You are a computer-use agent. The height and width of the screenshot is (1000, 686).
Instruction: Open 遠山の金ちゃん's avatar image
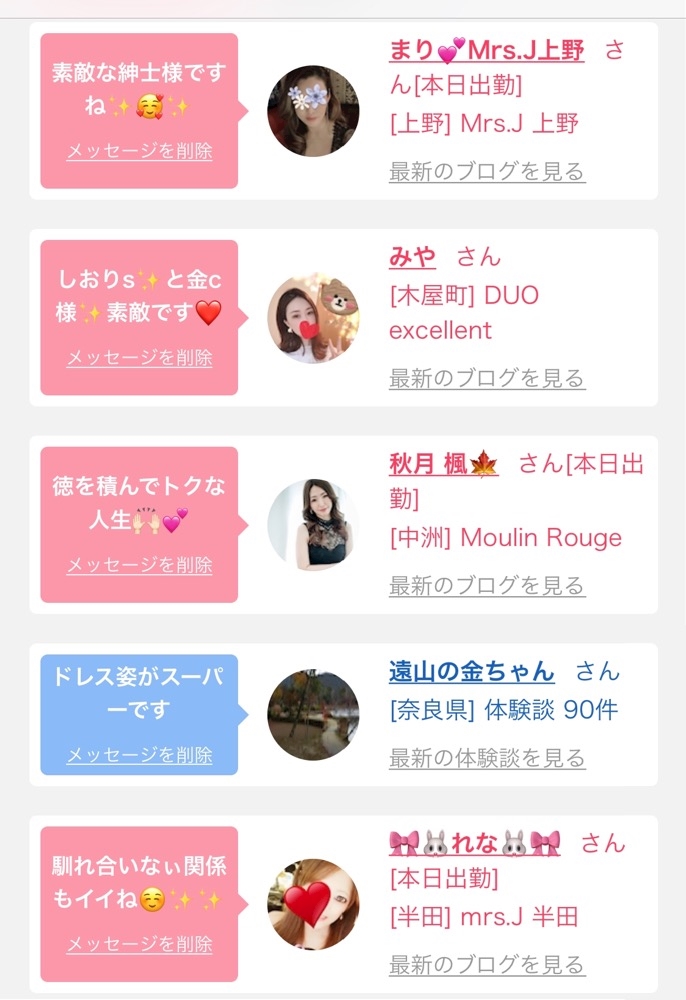tap(312, 715)
